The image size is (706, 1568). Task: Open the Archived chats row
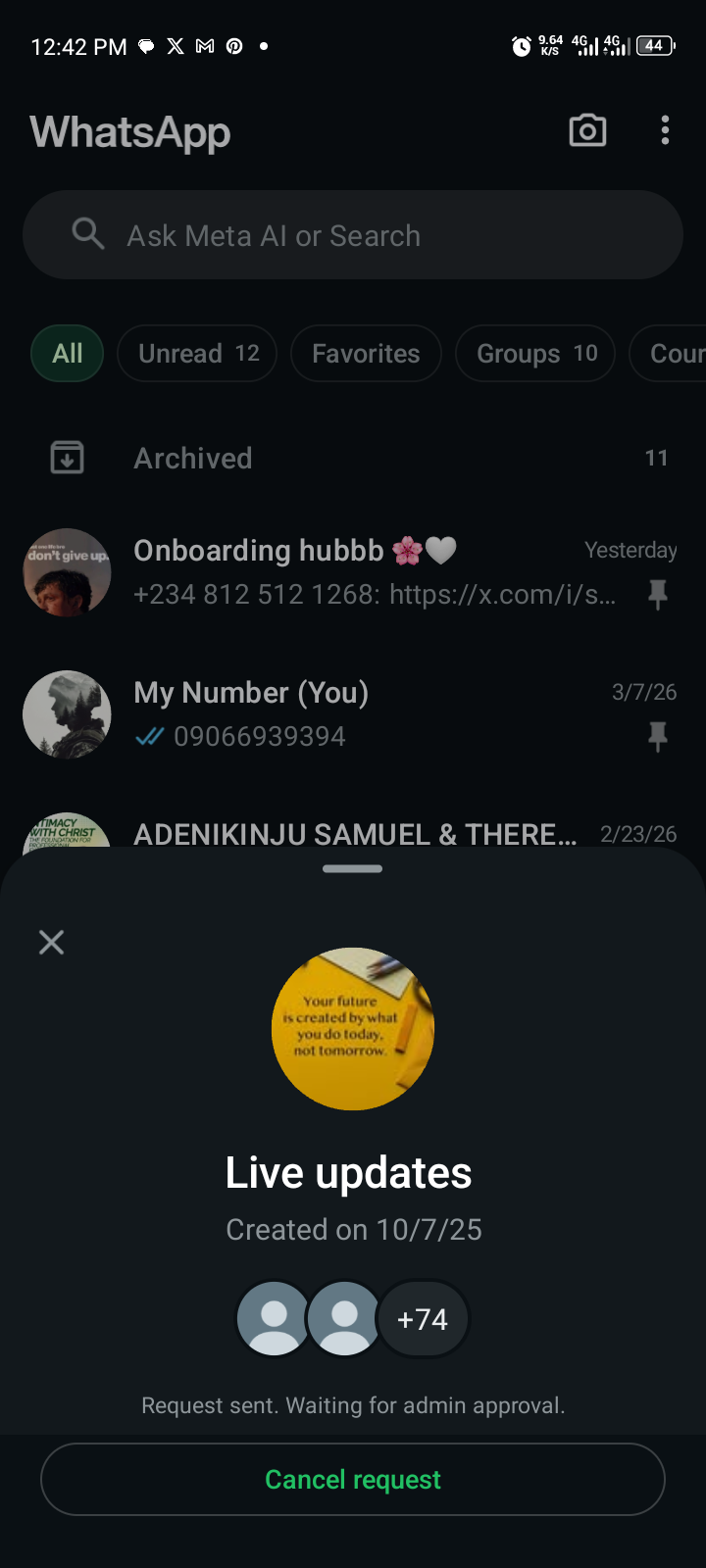[353, 458]
